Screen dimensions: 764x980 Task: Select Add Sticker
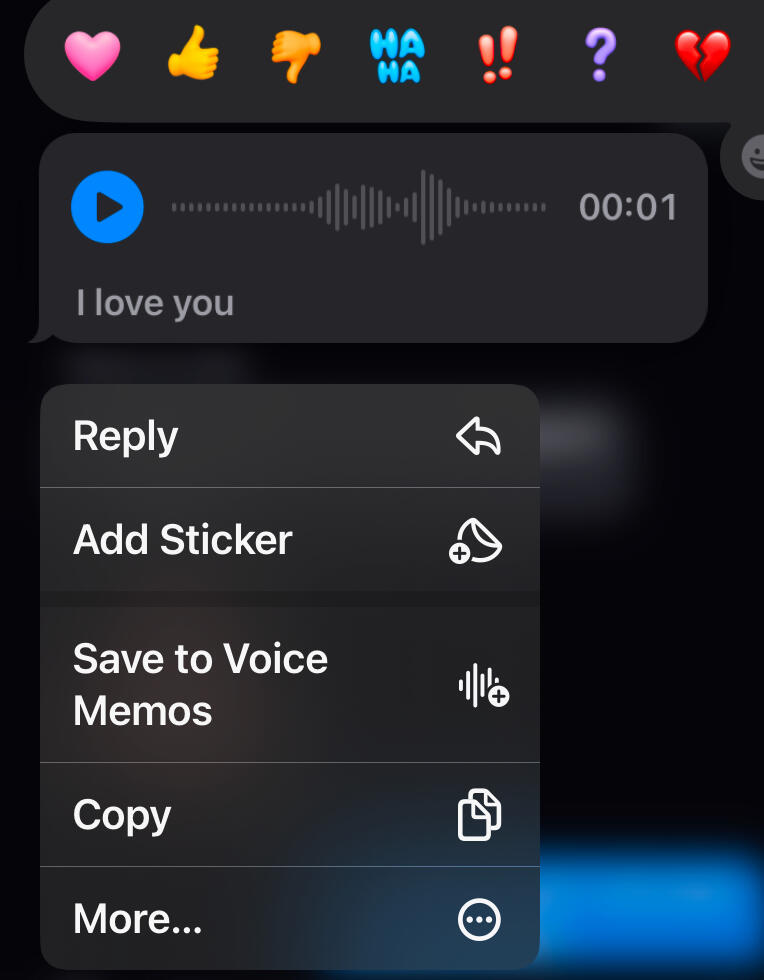(290, 540)
